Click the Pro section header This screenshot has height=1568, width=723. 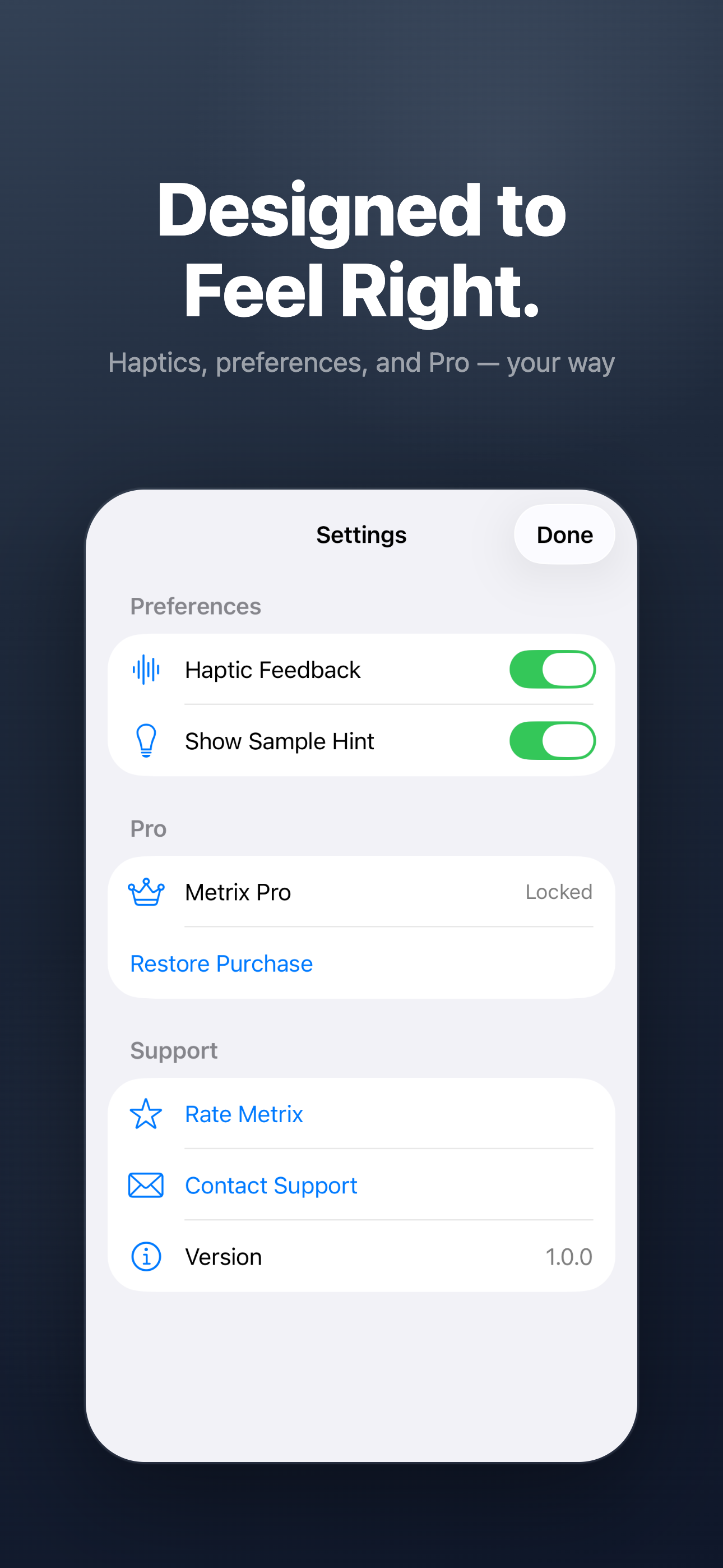(x=147, y=828)
